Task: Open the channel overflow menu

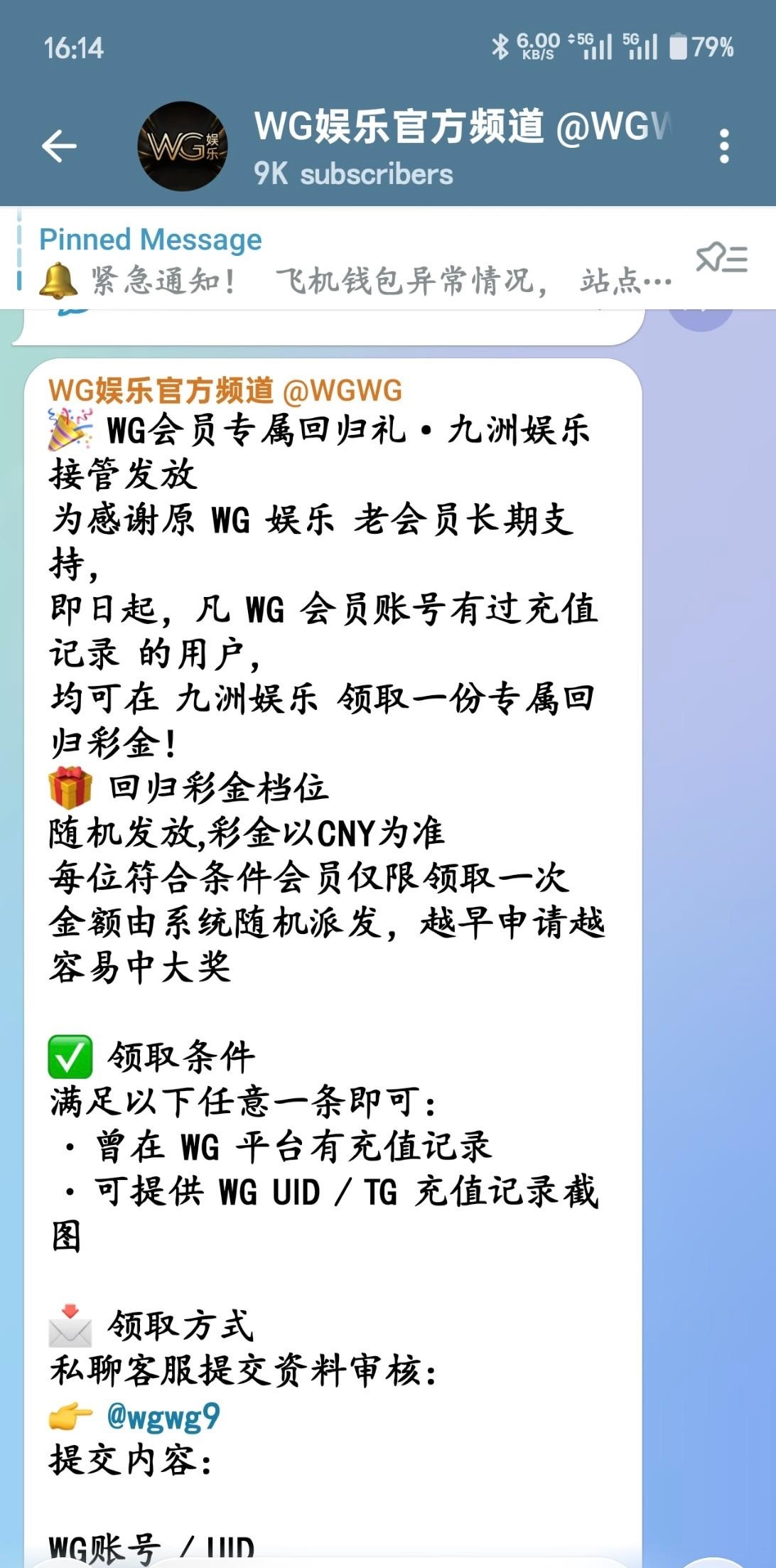Action: tap(723, 146)
